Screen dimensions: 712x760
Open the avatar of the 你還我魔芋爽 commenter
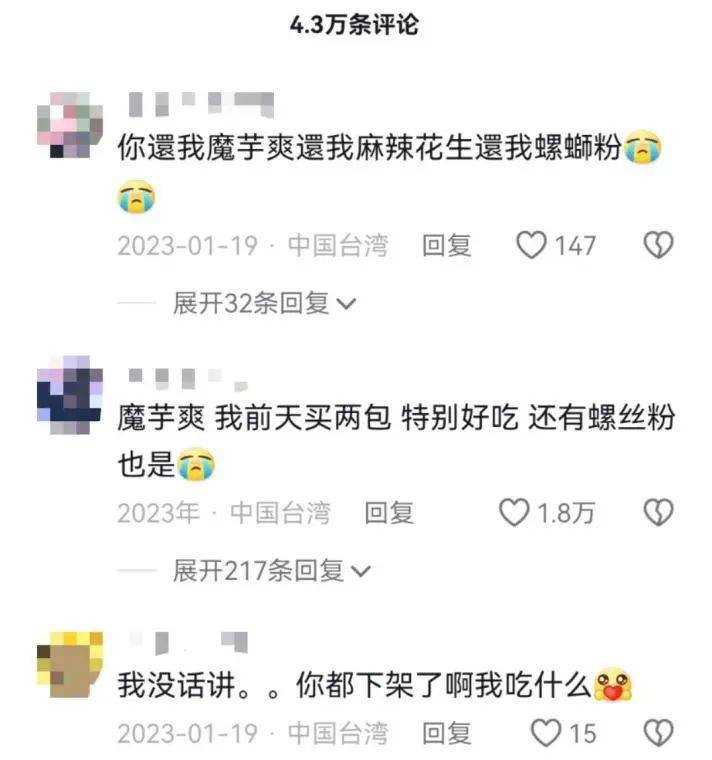coord(70,123)
